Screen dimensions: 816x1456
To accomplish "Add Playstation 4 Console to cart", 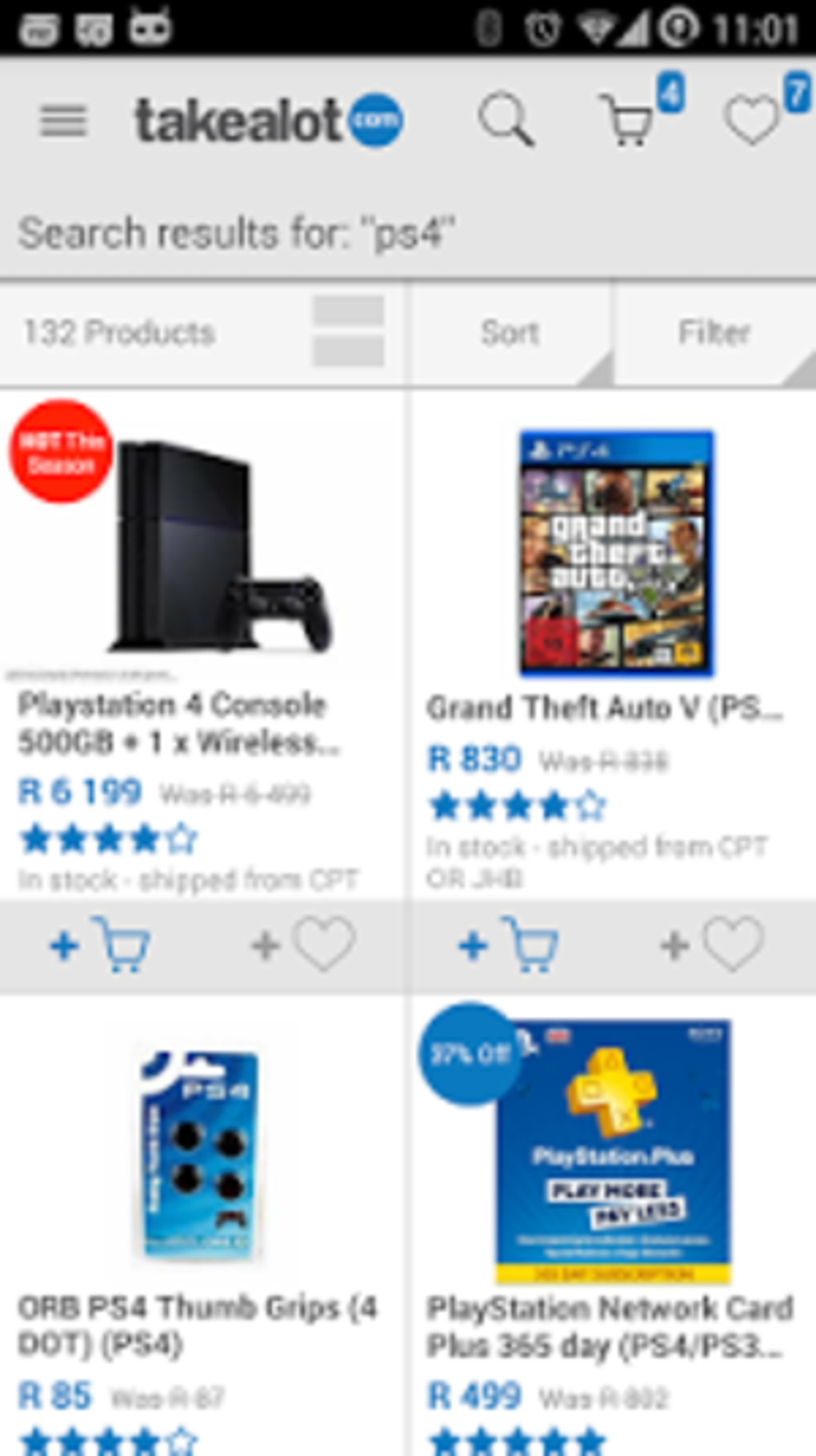I will tap(100, 945).
